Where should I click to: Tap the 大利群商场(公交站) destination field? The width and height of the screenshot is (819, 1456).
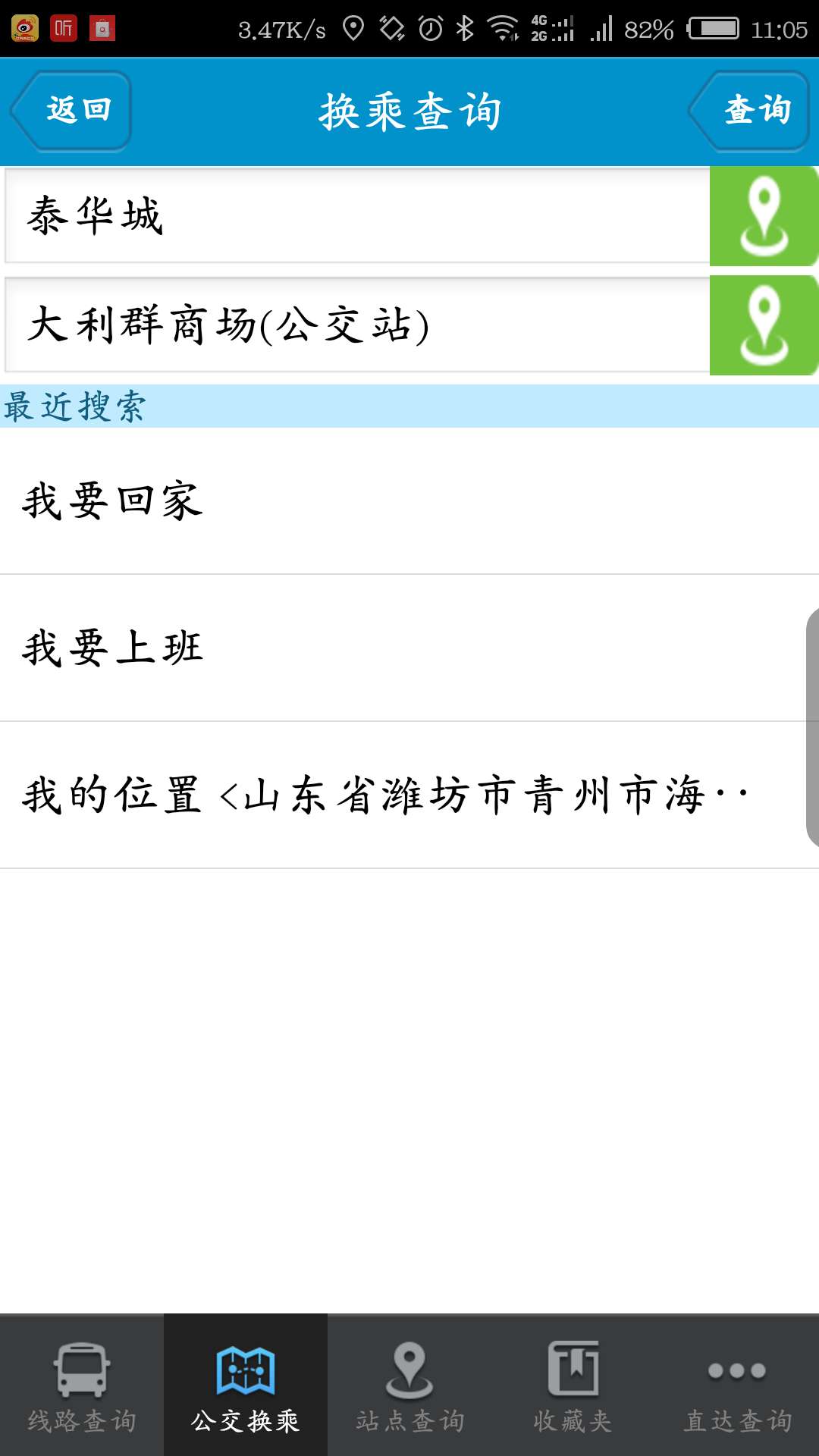(x=341, y=326)
